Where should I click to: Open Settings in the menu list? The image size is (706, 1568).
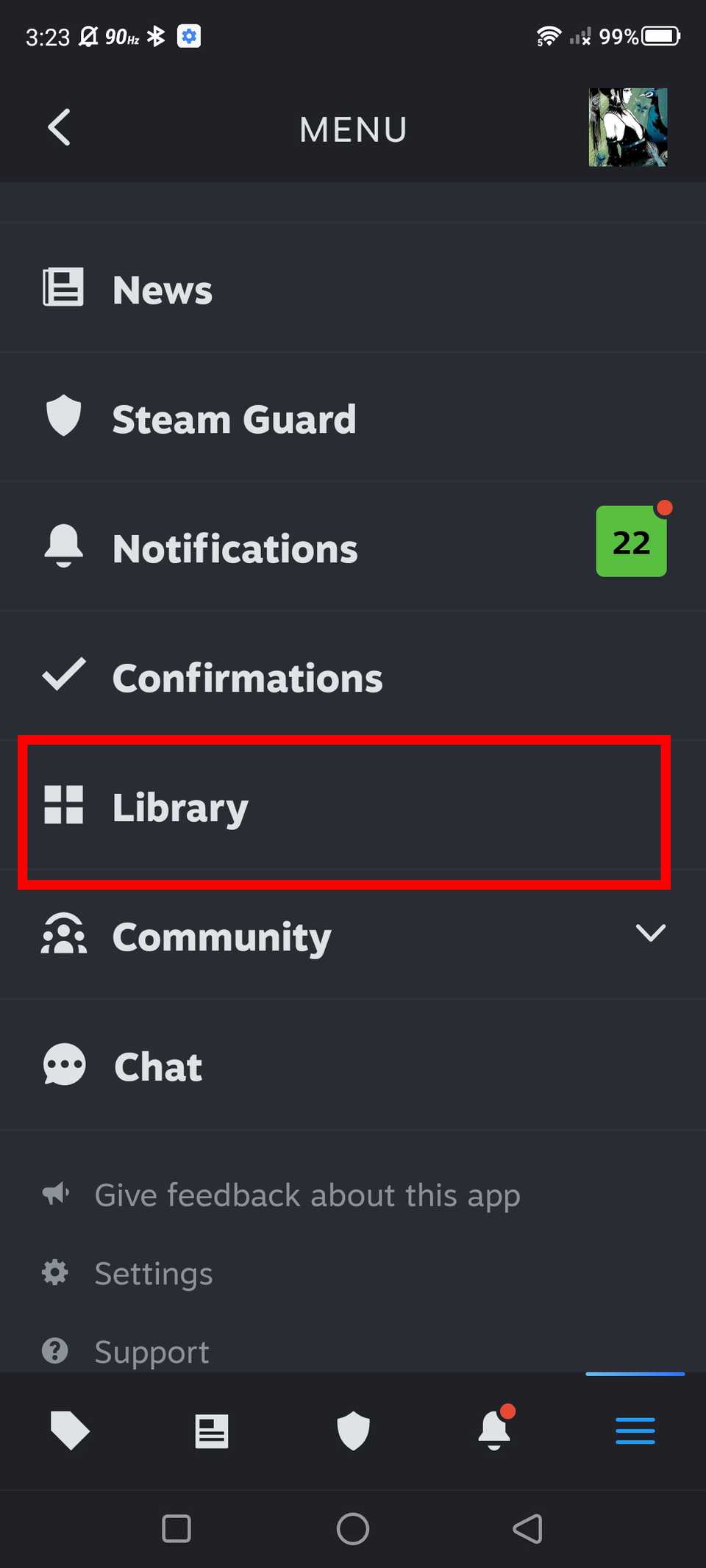(153, 1273)
